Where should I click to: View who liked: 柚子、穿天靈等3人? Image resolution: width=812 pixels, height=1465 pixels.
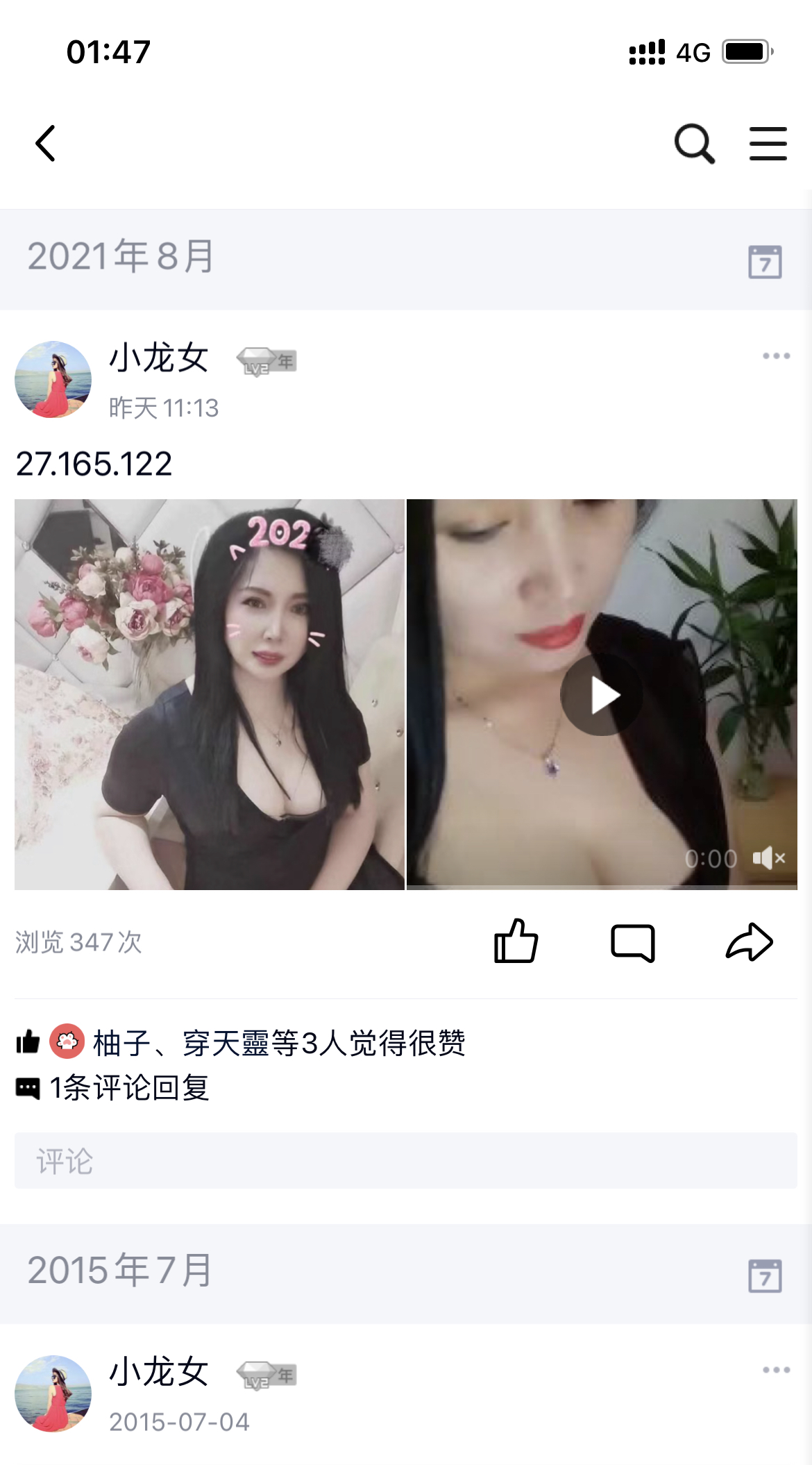(278, 1043)
